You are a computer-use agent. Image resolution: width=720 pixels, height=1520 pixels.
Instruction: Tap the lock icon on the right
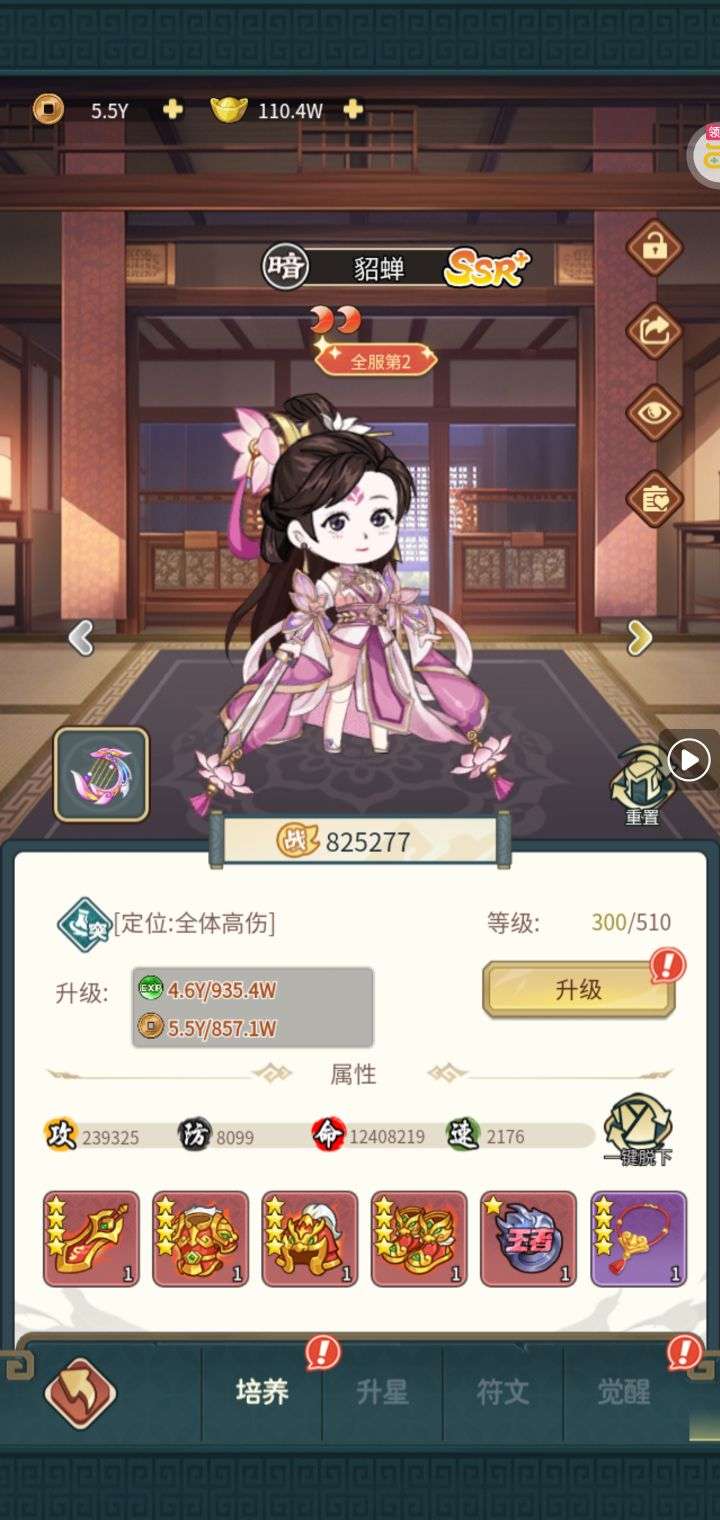(x=654, y=247)
